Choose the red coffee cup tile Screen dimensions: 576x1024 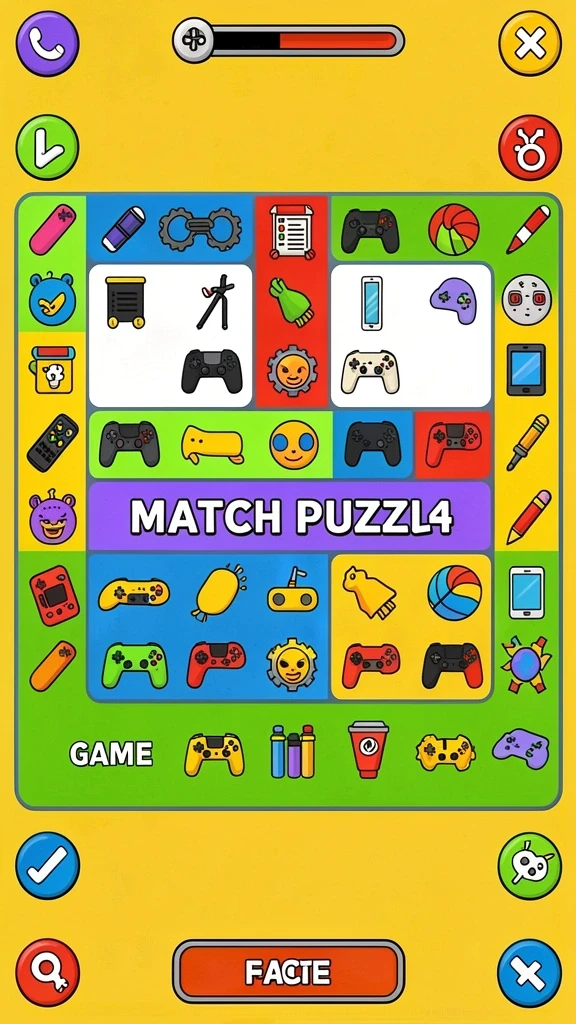[x=368, y=749]
